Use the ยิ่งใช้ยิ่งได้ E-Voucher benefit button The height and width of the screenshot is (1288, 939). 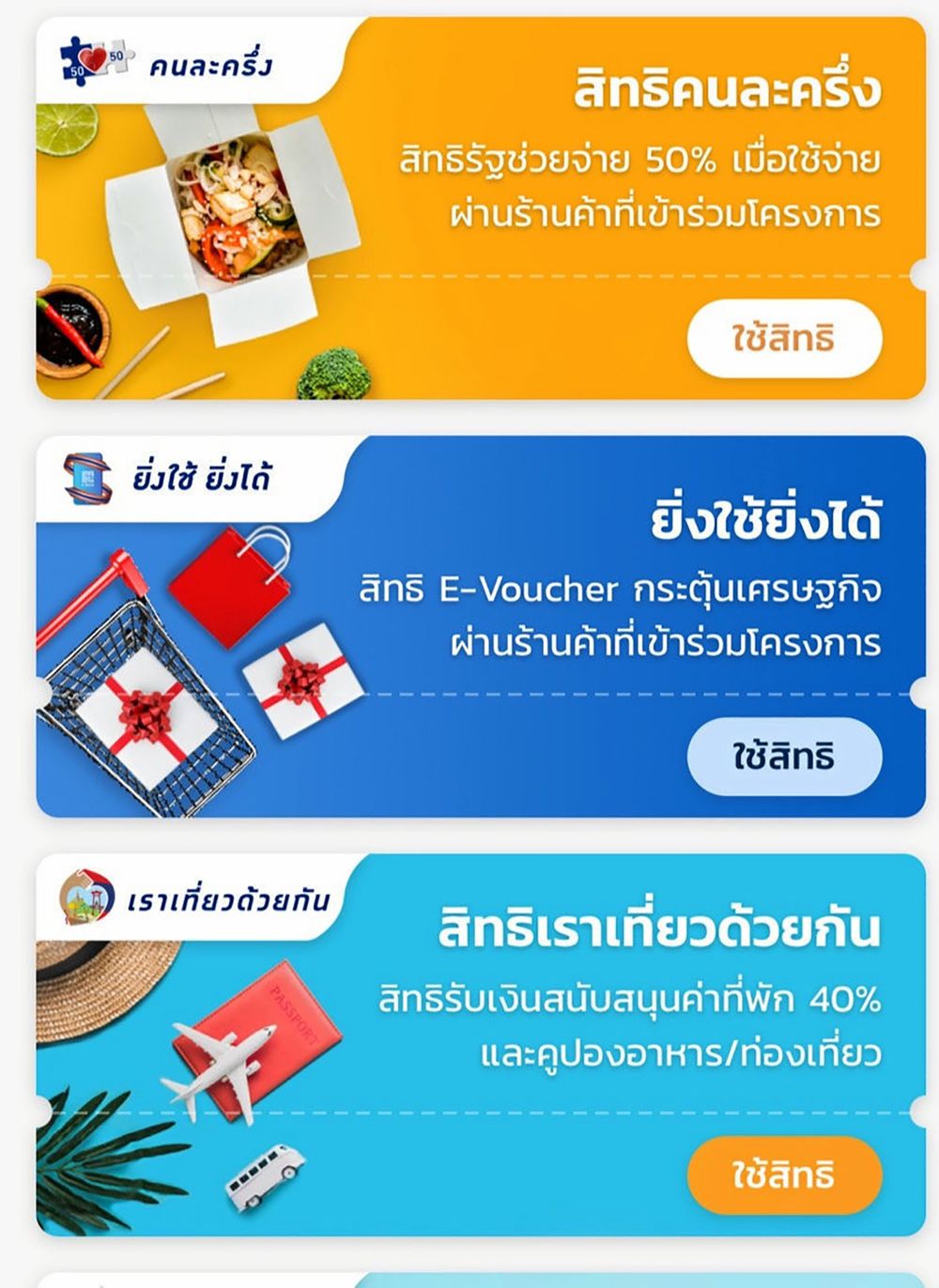coord(784,757)
